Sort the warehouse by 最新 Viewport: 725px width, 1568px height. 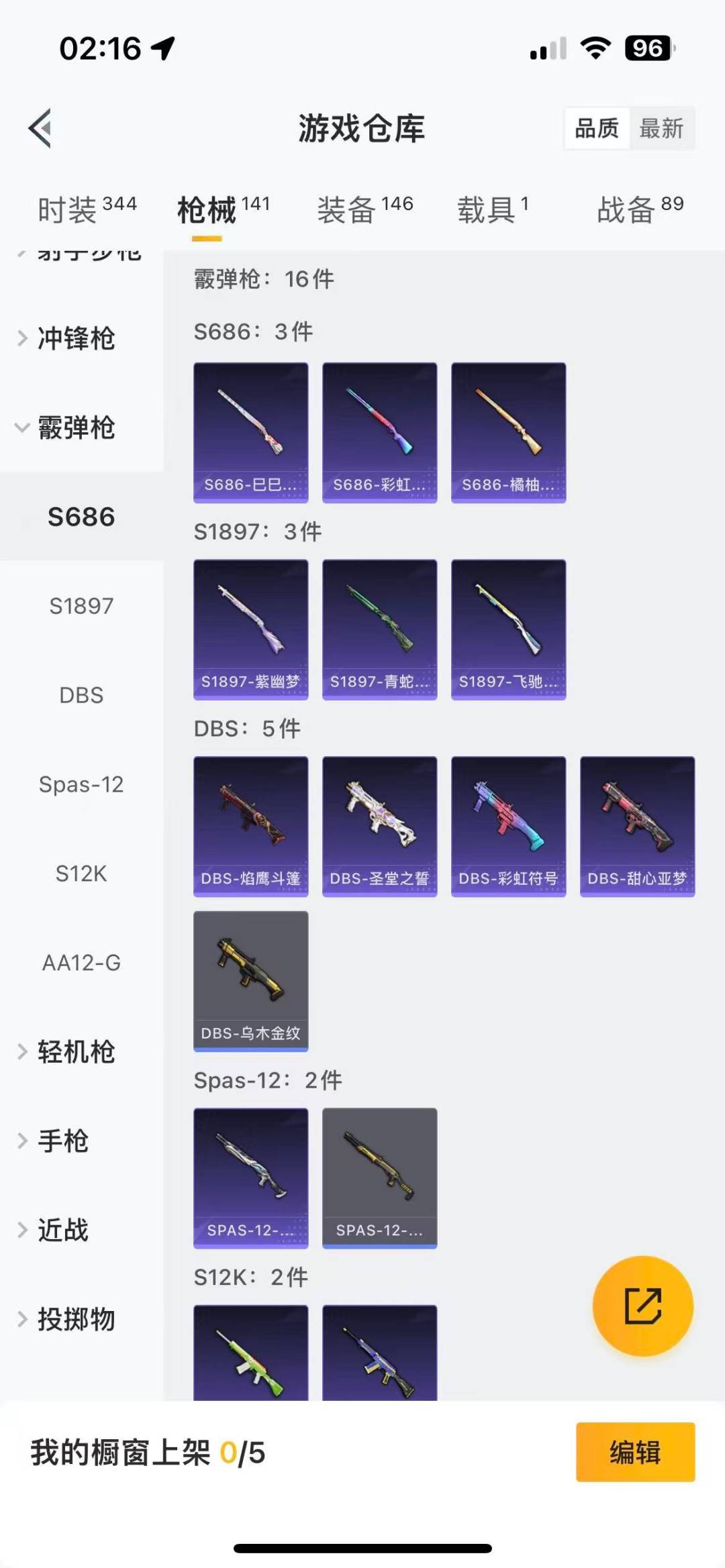[661, 127]
